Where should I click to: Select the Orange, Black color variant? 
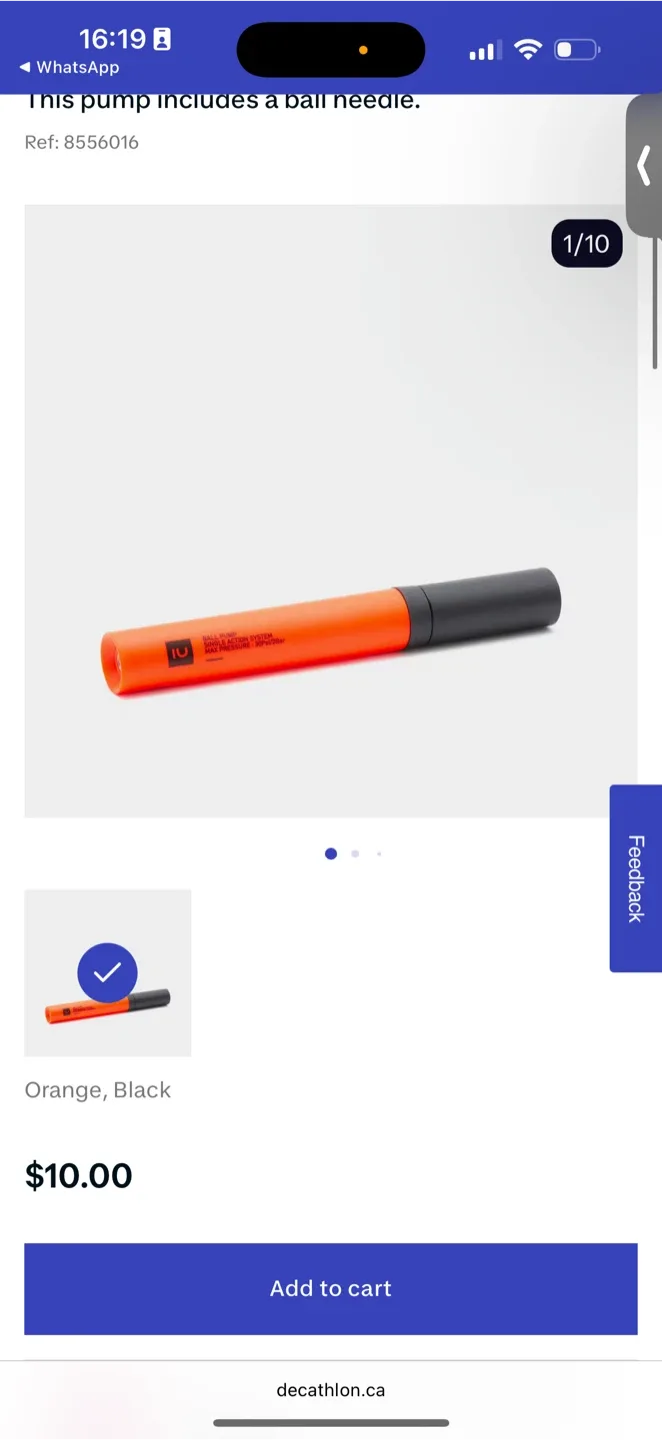pos(108,972)
